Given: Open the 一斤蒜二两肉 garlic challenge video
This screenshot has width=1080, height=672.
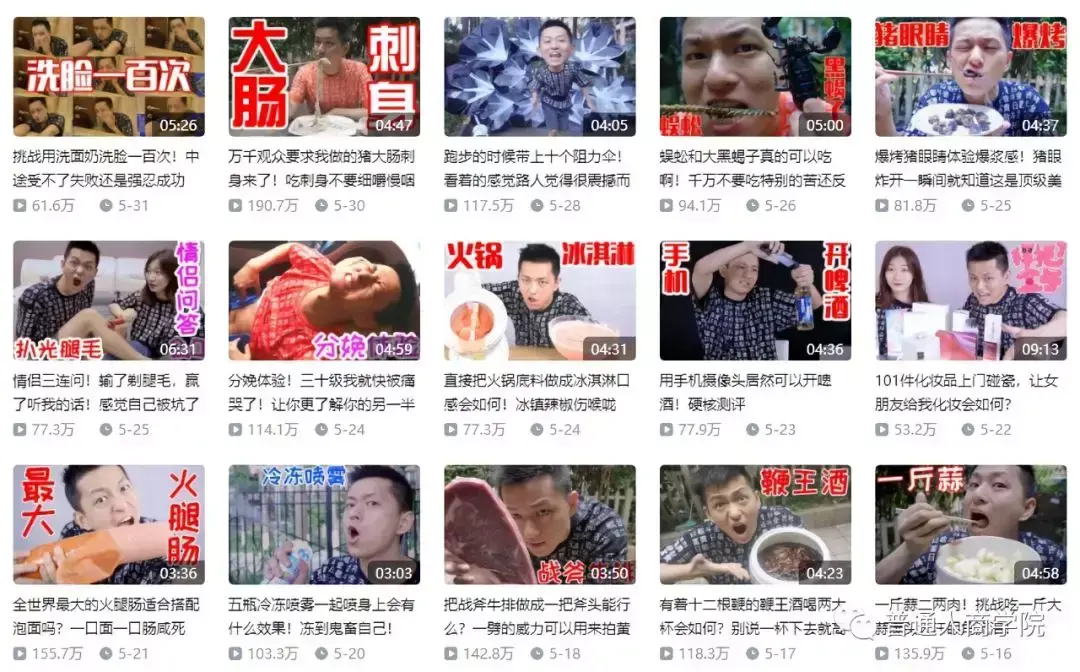Looking at the screenshot, I should pyautogui.click(x=970, y=524).
